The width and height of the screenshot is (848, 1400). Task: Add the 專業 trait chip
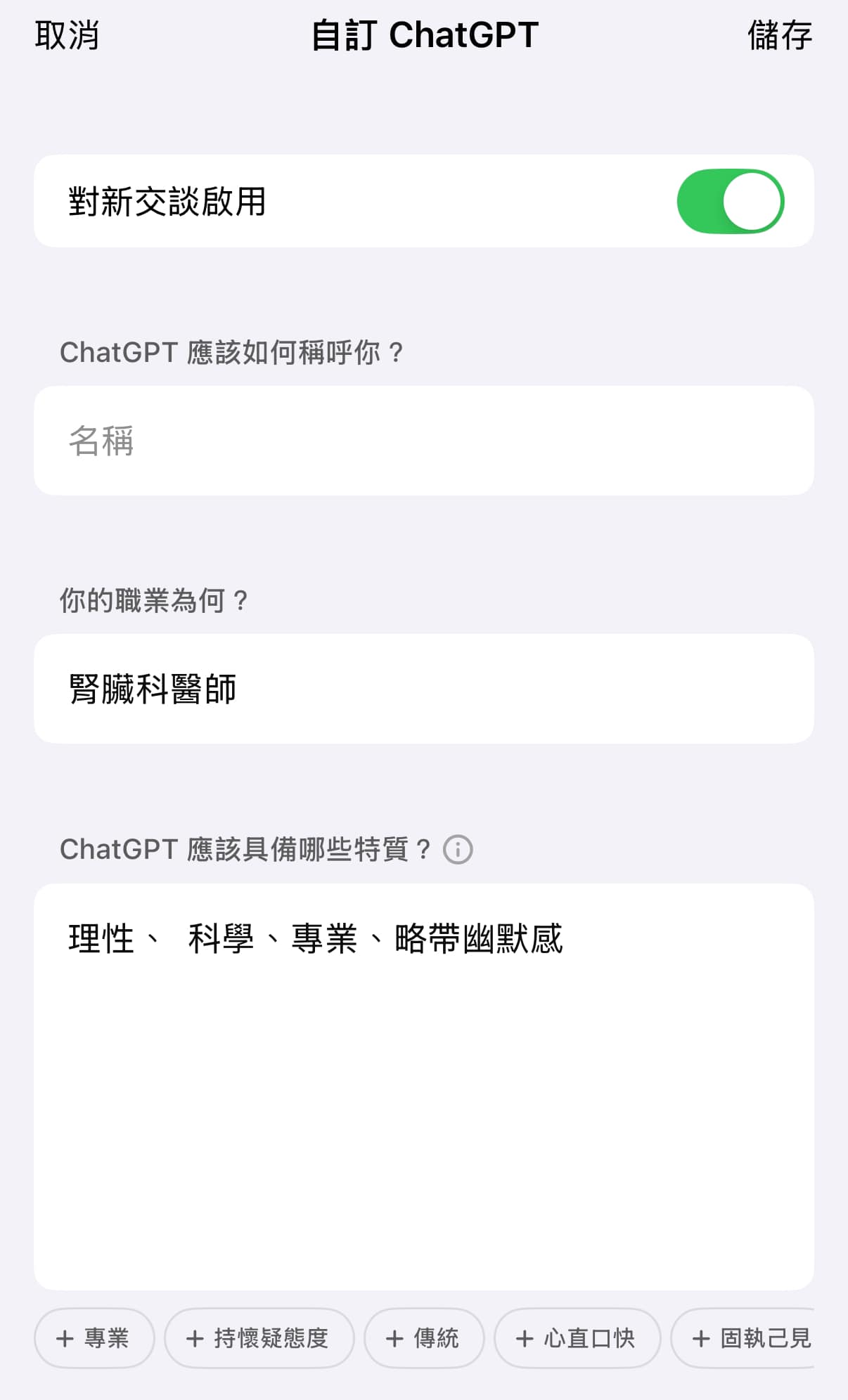coord(94,1337)
